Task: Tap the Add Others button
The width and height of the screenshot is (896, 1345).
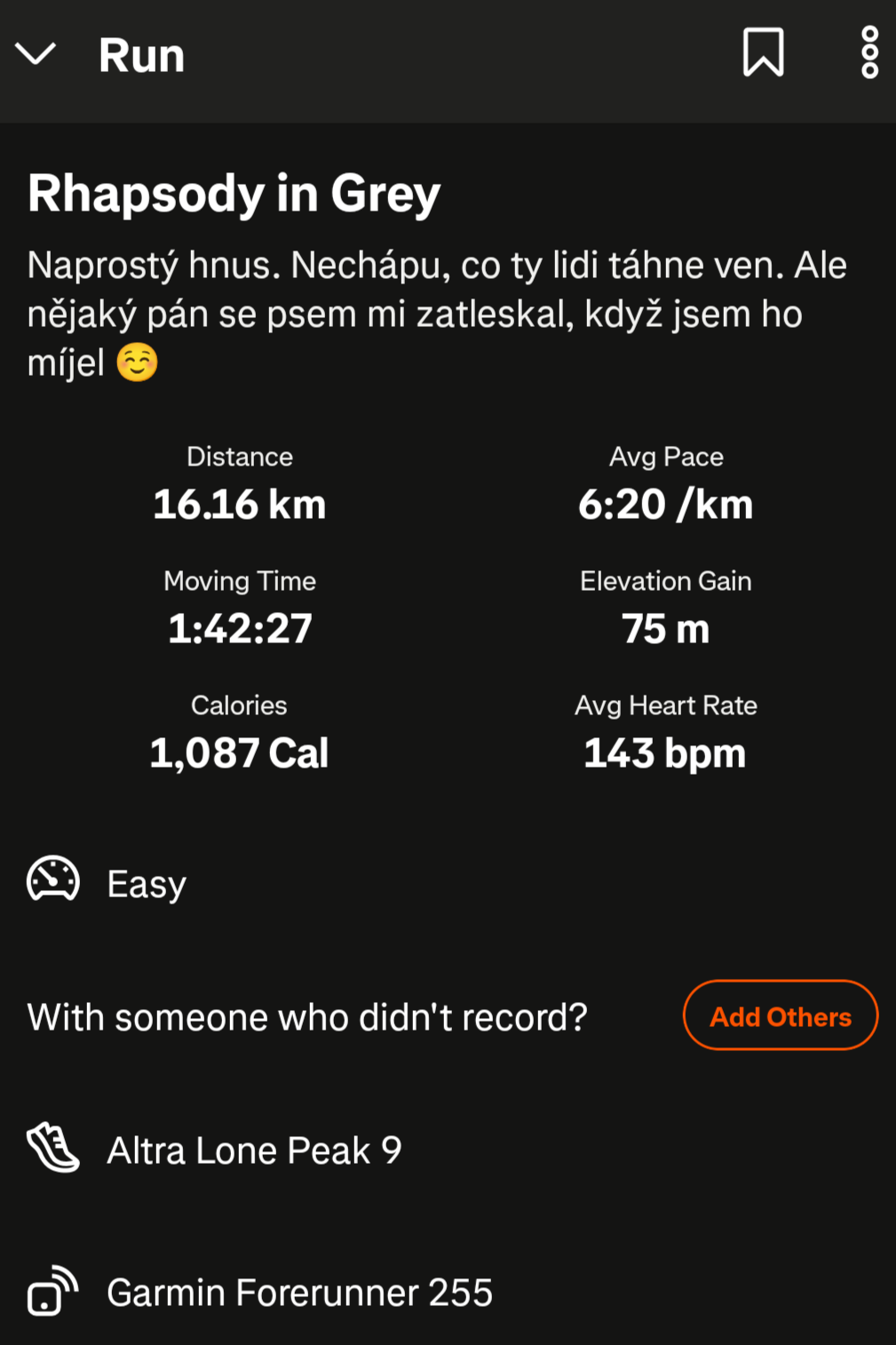Action: [780, 1015]
